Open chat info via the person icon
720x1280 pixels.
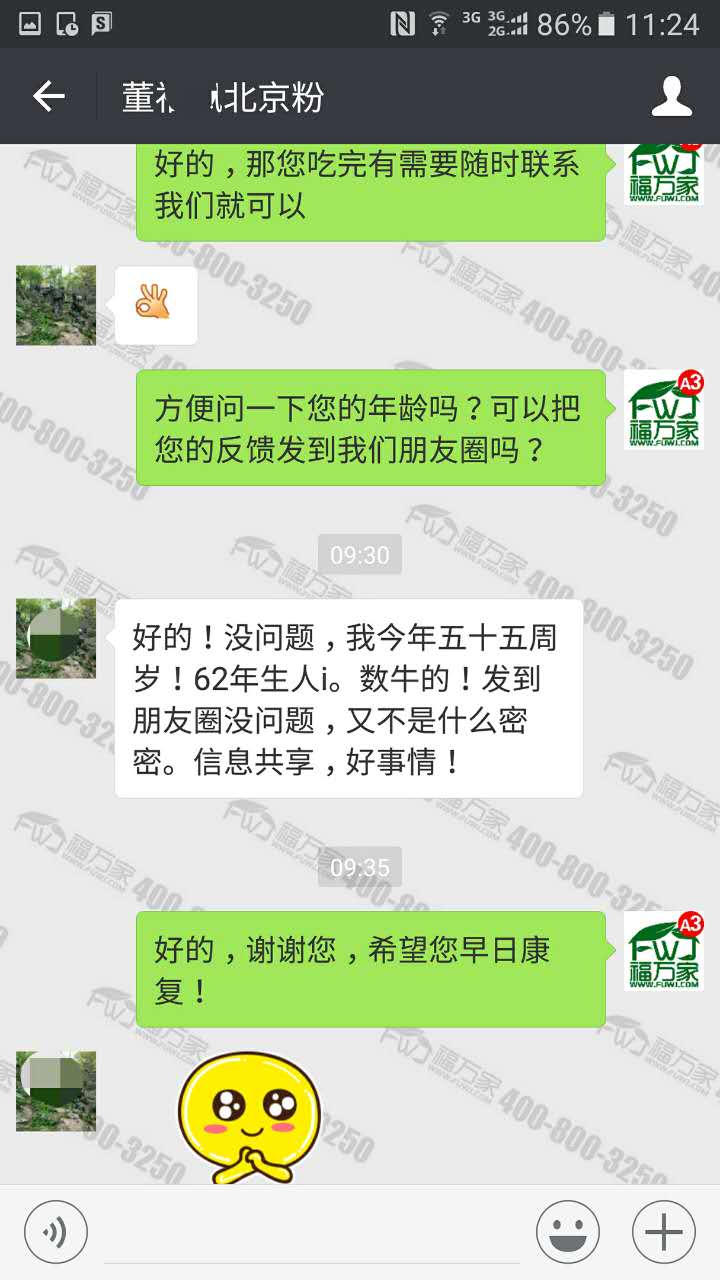(x=672, y=97)
